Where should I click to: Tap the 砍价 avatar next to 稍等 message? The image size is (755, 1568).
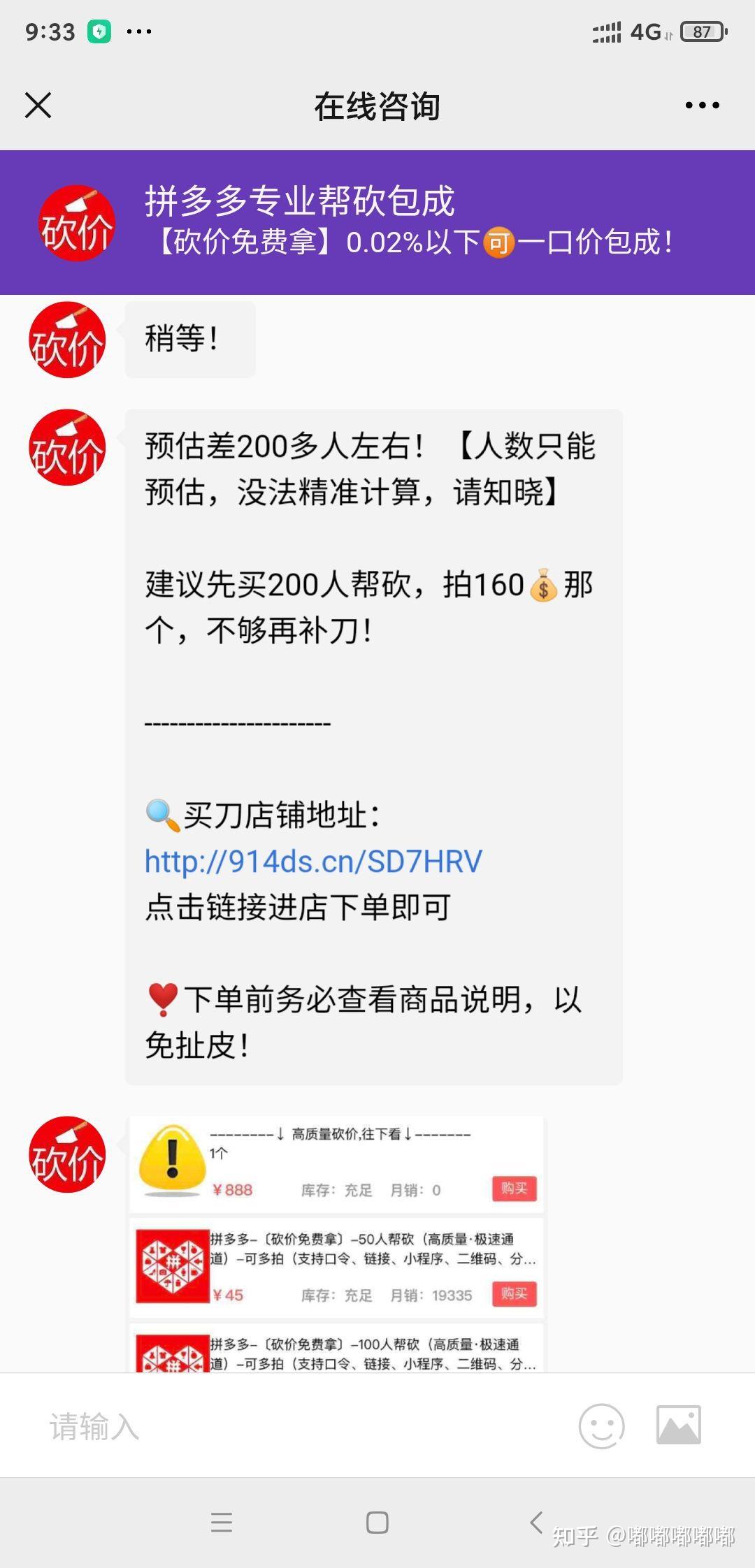[x=66, y=339]
